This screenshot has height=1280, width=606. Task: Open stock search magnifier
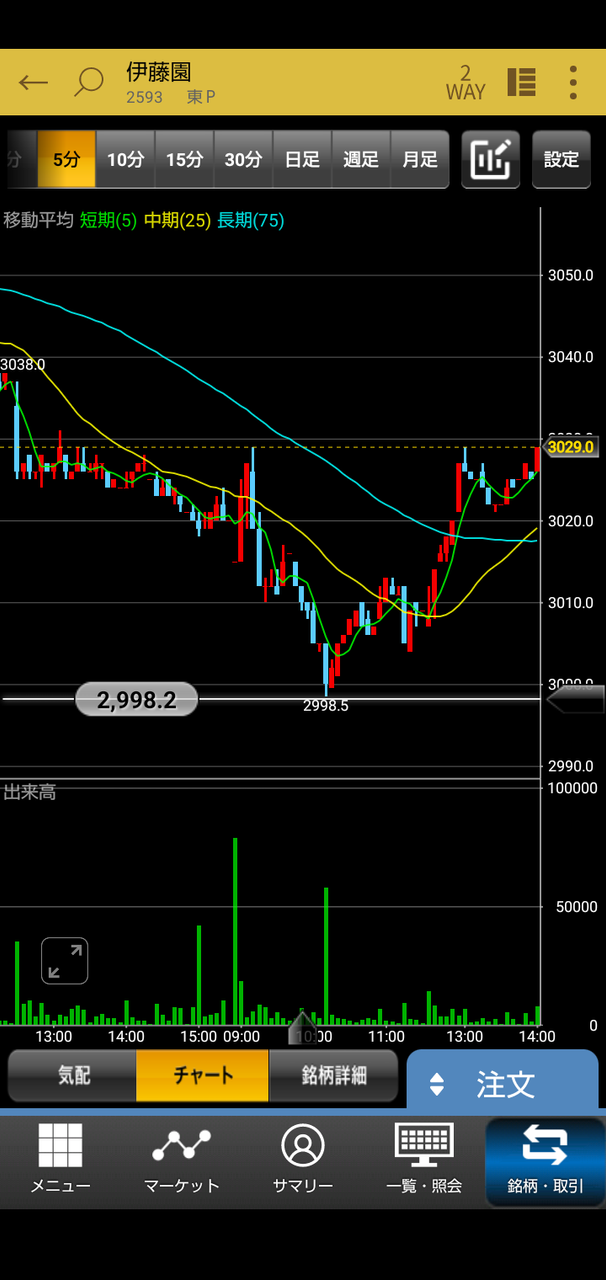click(89, 82)
